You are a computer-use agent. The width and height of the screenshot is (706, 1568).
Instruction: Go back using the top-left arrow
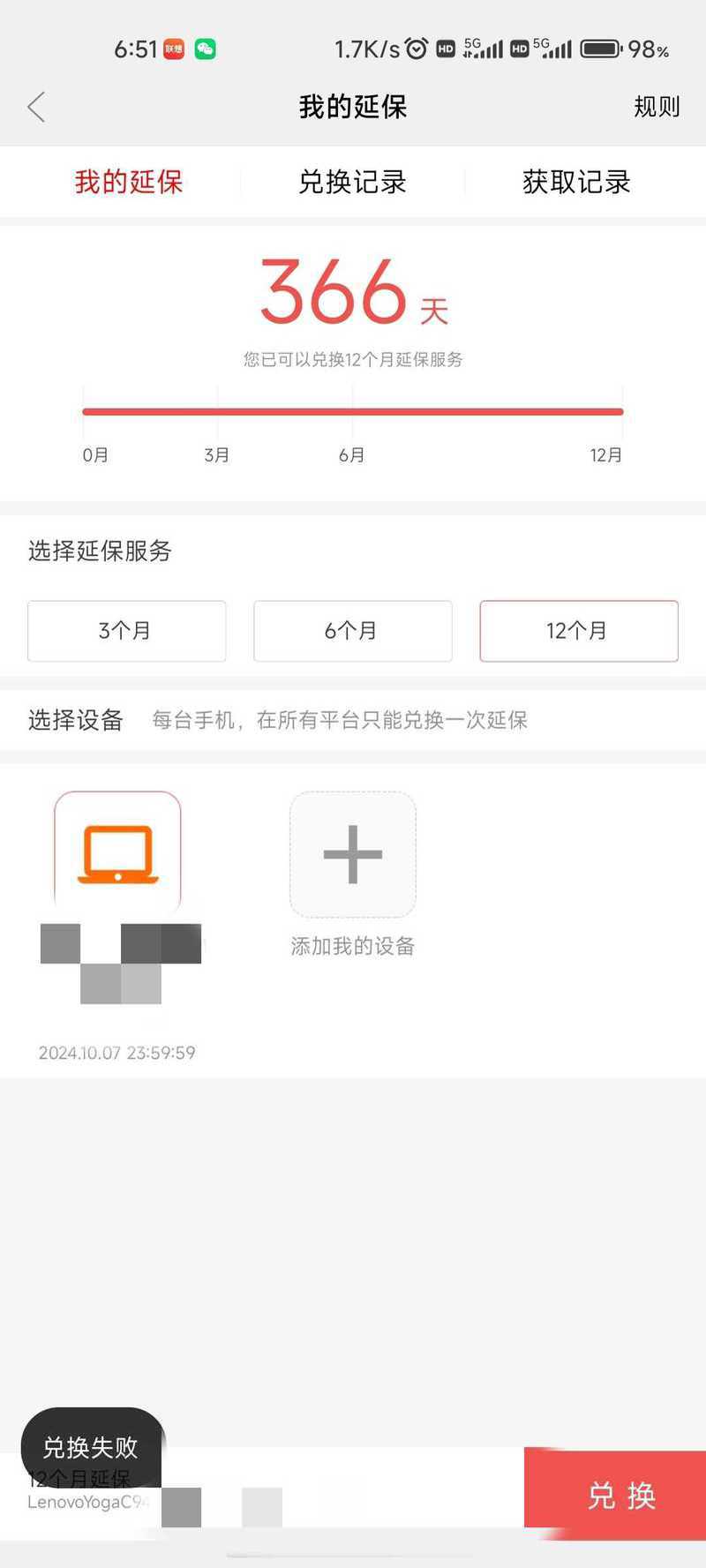tap(36, 107)
